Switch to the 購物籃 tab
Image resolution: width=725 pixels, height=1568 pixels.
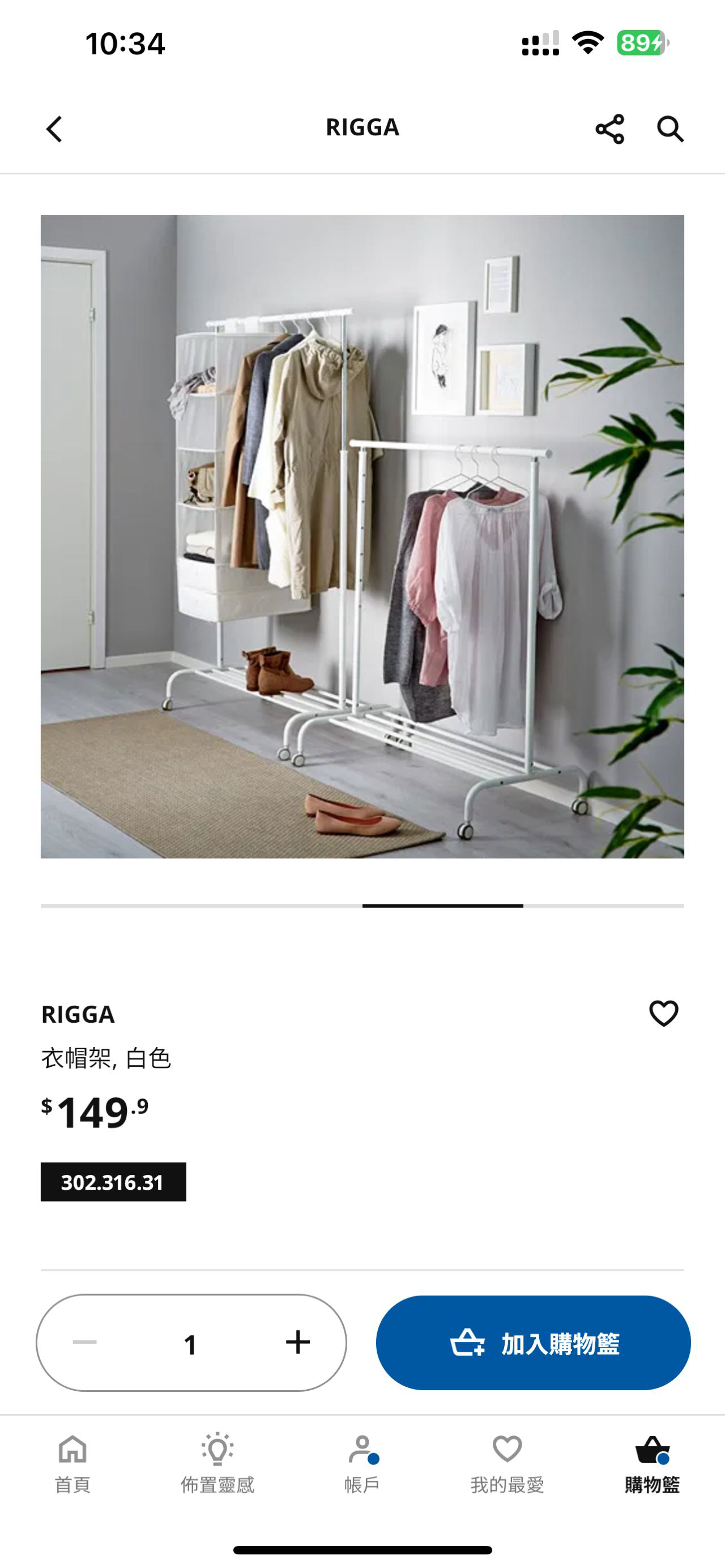pos(652,1463)
